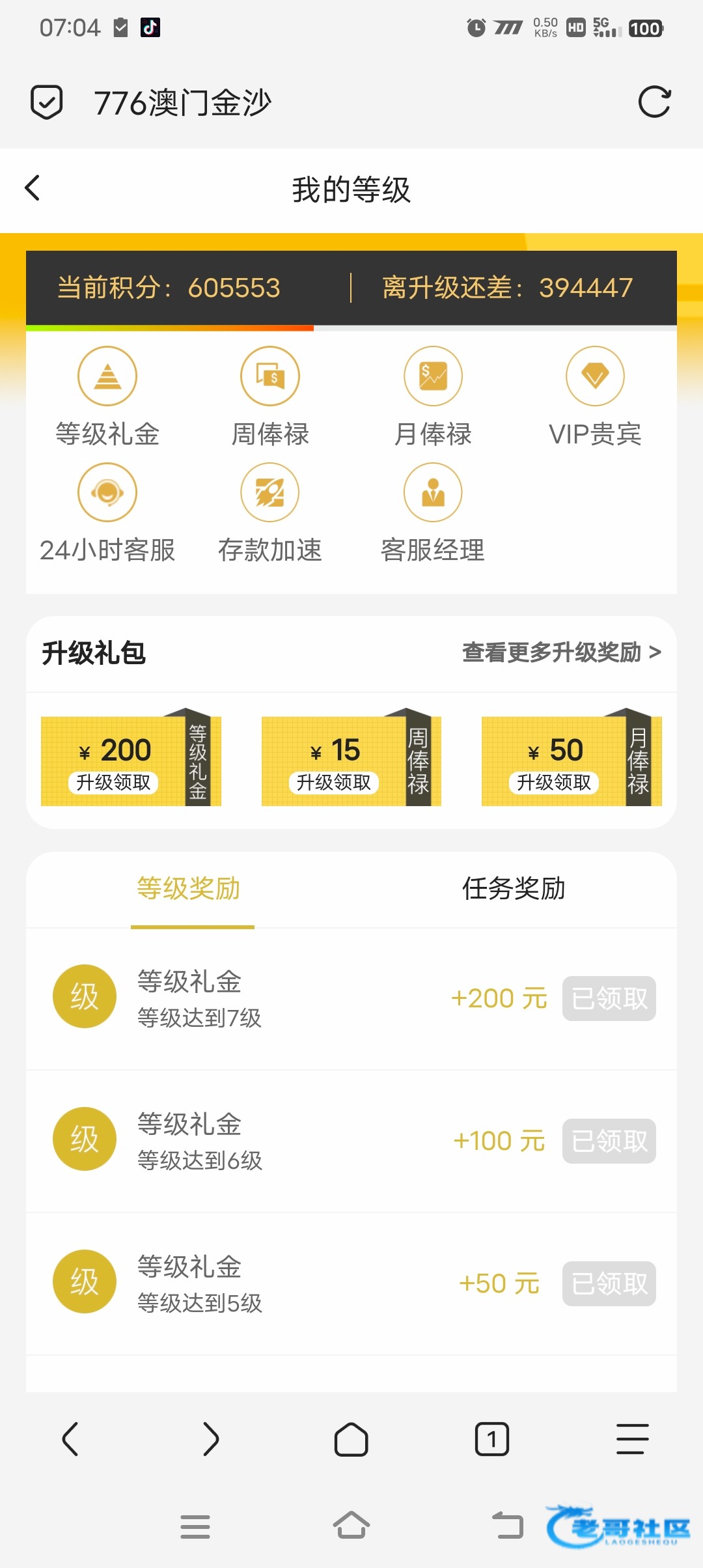Claim the ¥200 等级礼金 upgrade coupon

coord(114,782)
